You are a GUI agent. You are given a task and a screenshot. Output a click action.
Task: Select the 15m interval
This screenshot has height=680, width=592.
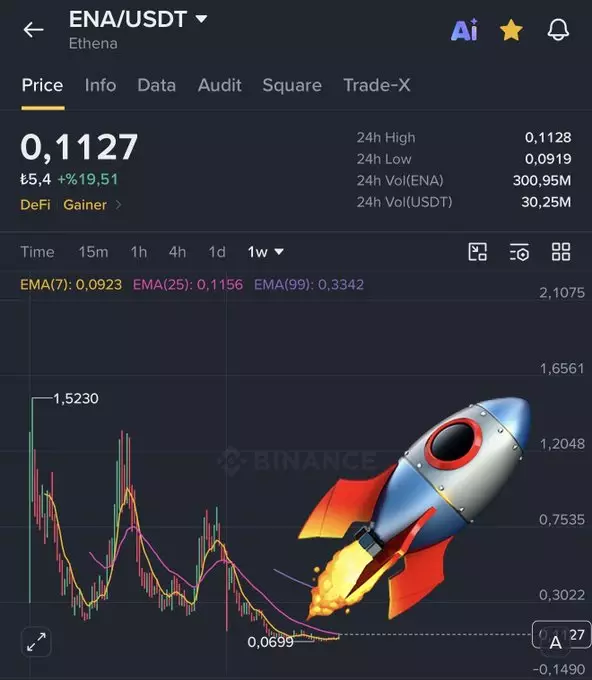[93, 252]
